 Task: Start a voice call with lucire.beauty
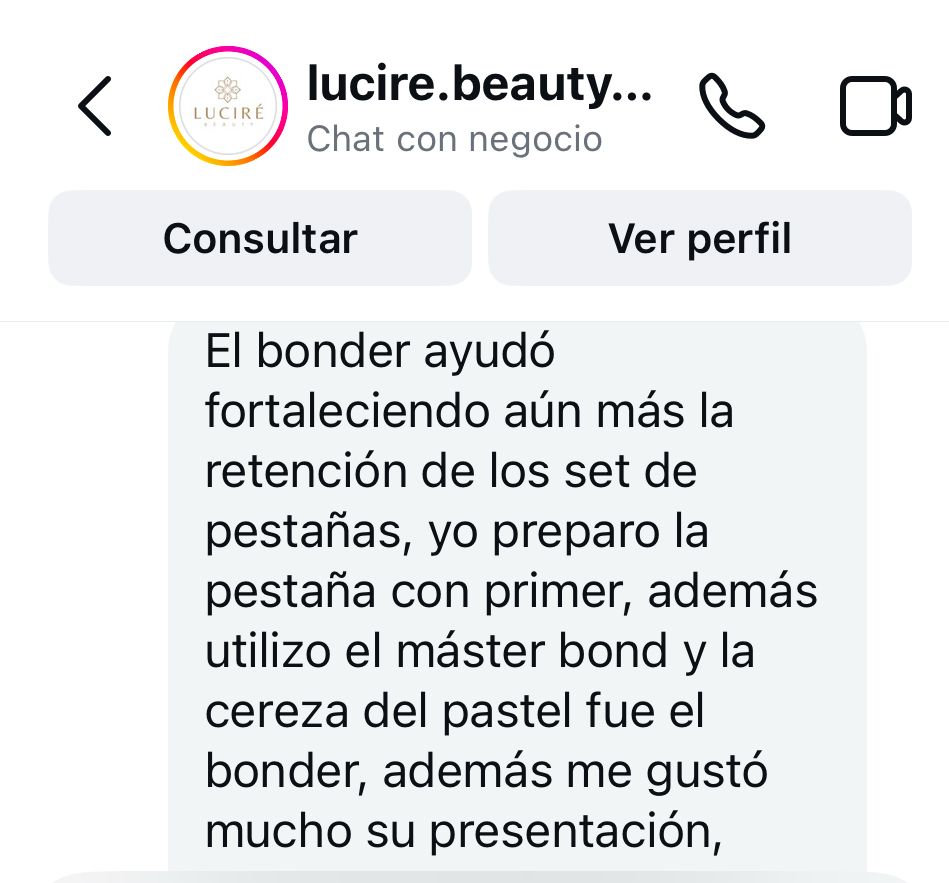tap(731, 105)
